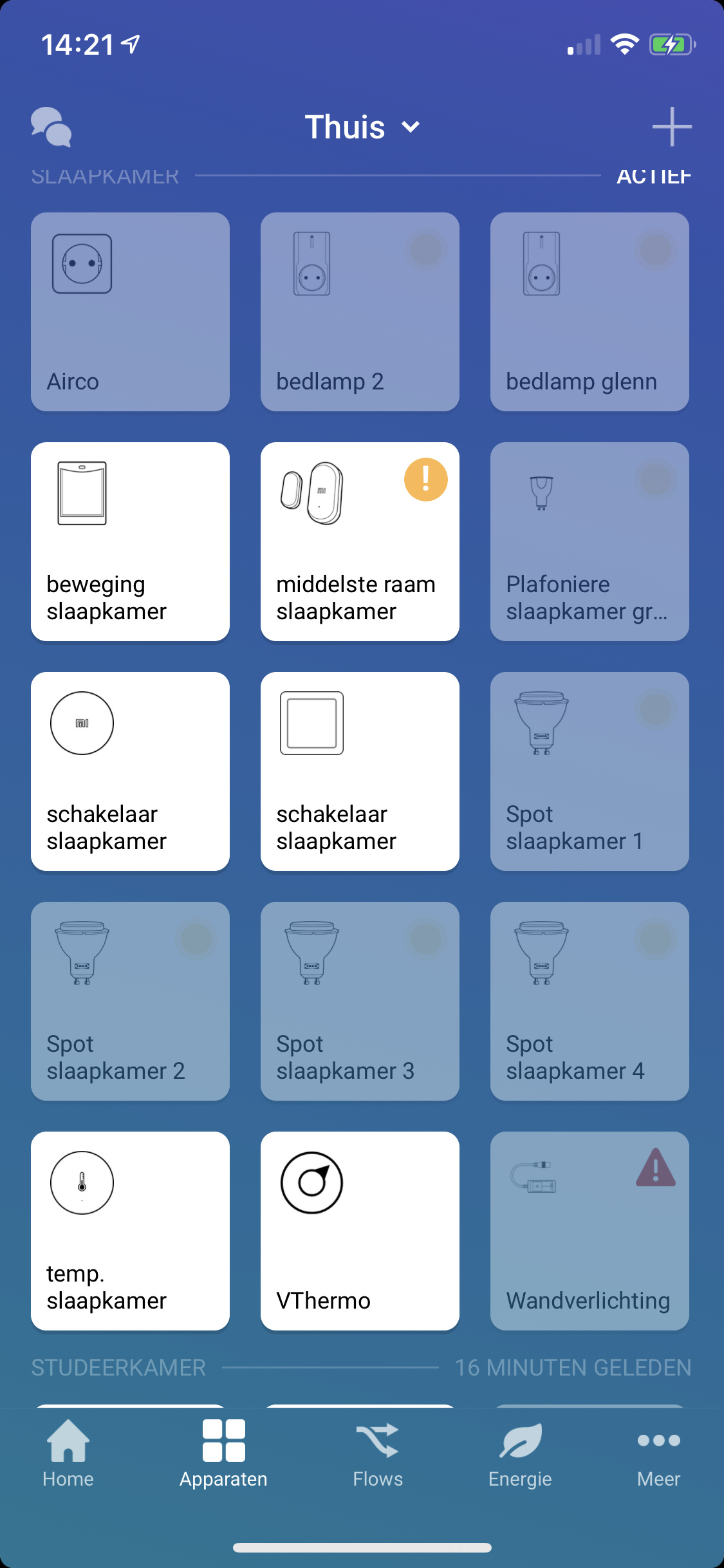Open middelste raam slaapkamer sensor tile
The width and height of the screenshot is (724, 1568).
point(360,541)
